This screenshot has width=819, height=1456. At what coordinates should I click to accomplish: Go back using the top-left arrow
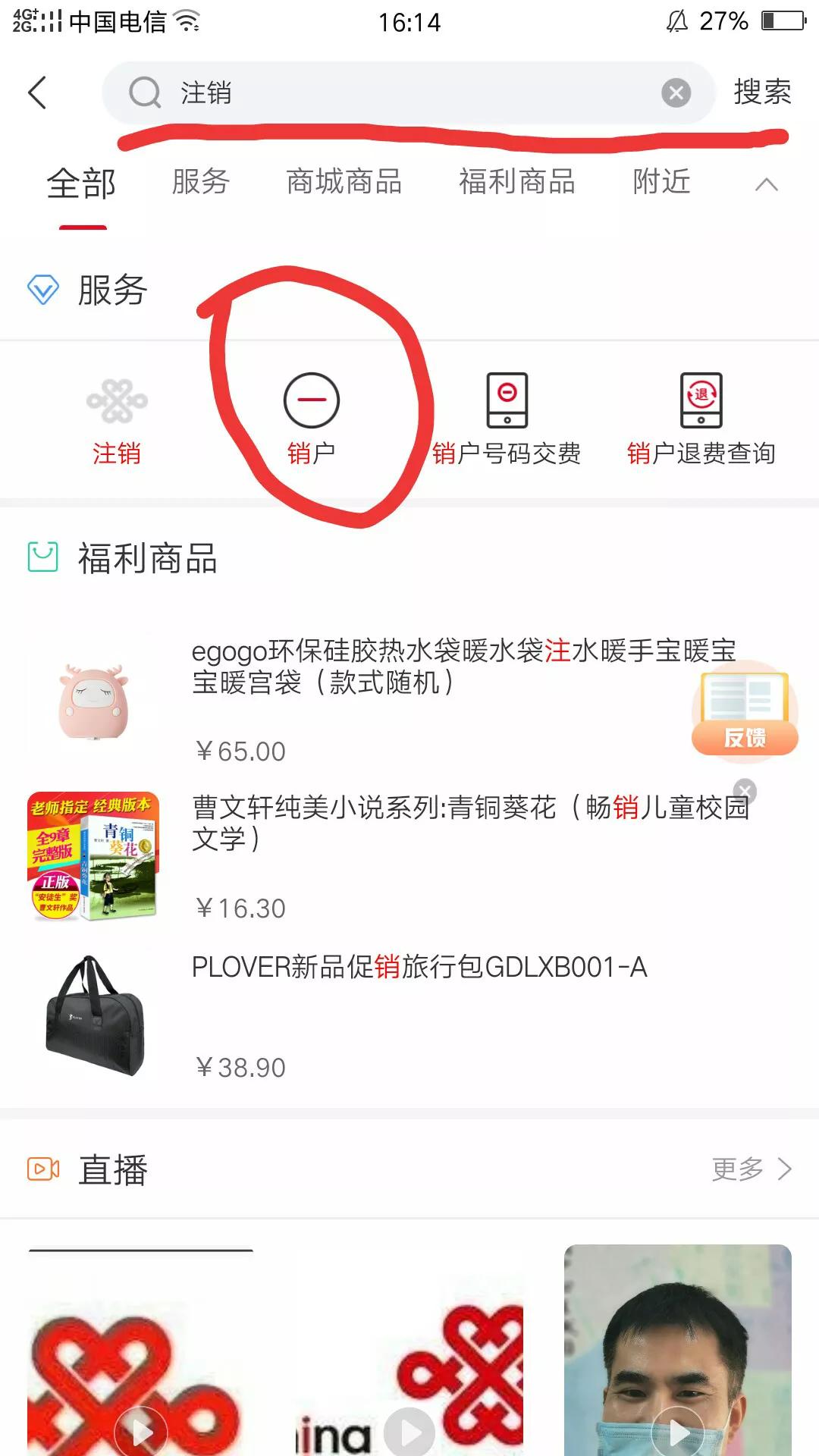38,93
